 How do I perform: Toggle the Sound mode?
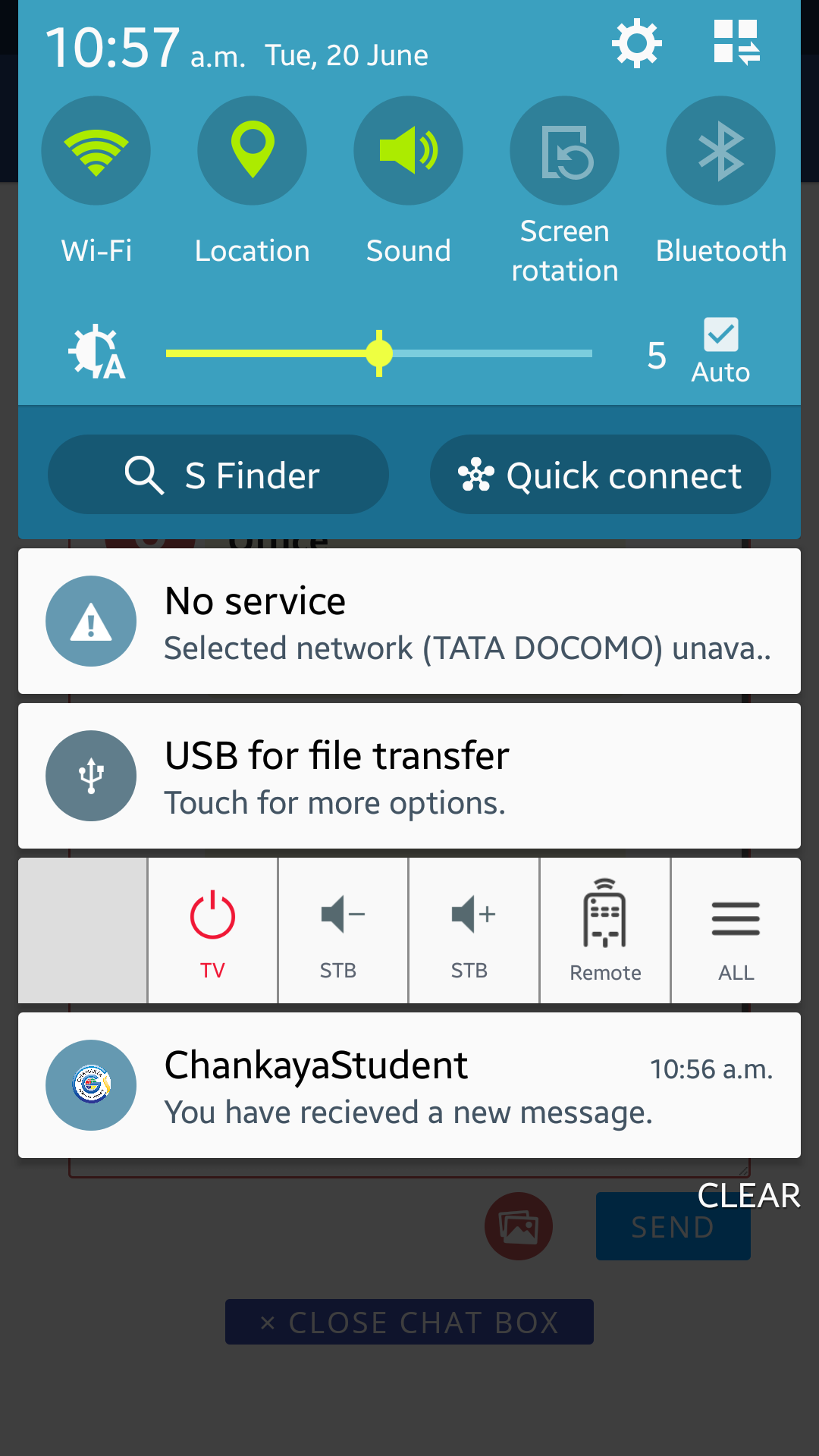(x=409, y=151)
